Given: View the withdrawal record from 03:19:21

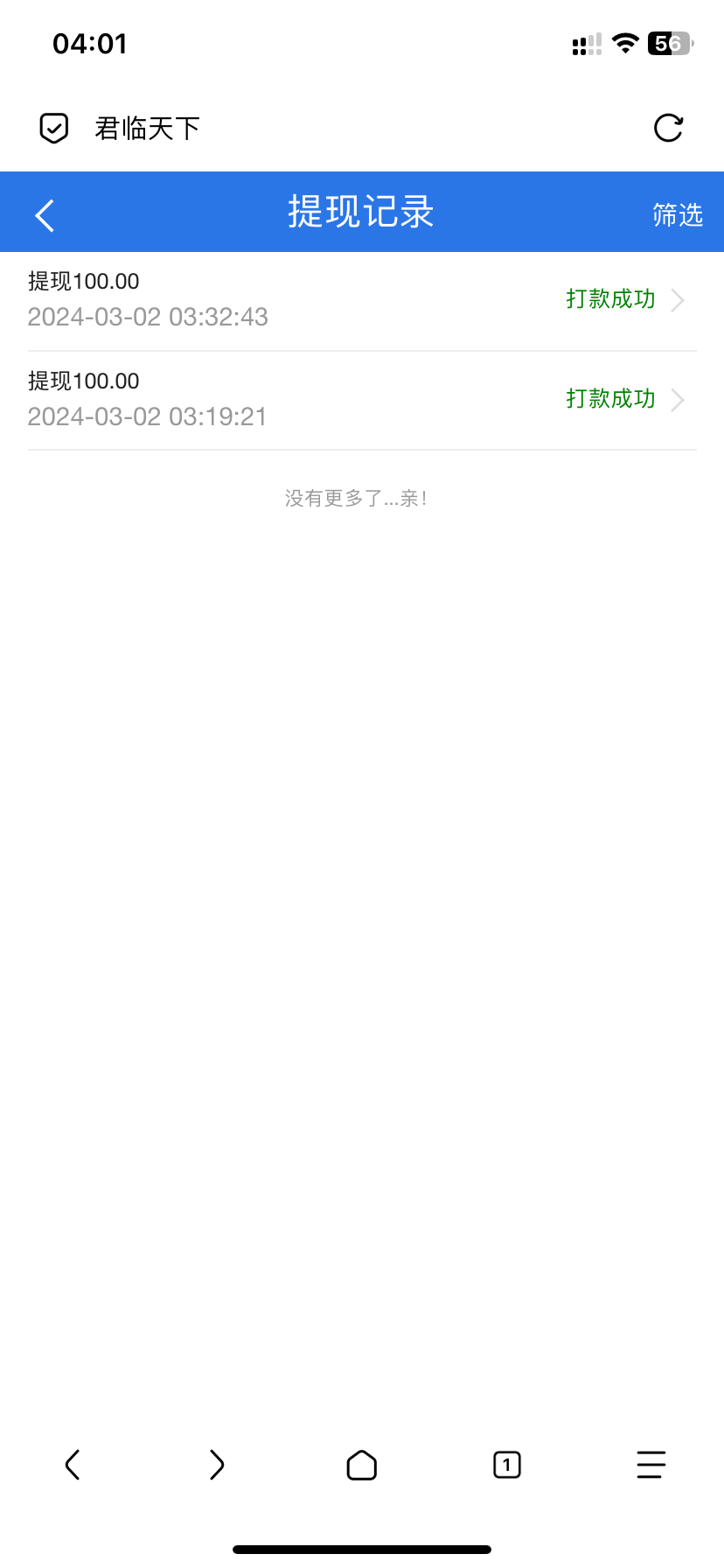Looking at the screenshot, I should 362,400.
